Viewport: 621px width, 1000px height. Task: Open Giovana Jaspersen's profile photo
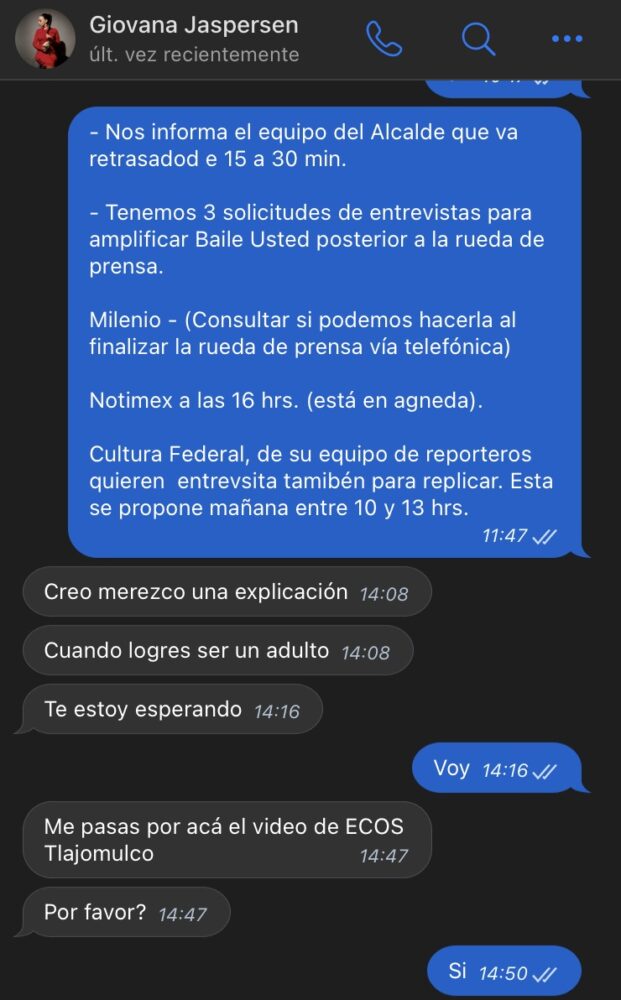pyautogui.click(x=45, y=39)
